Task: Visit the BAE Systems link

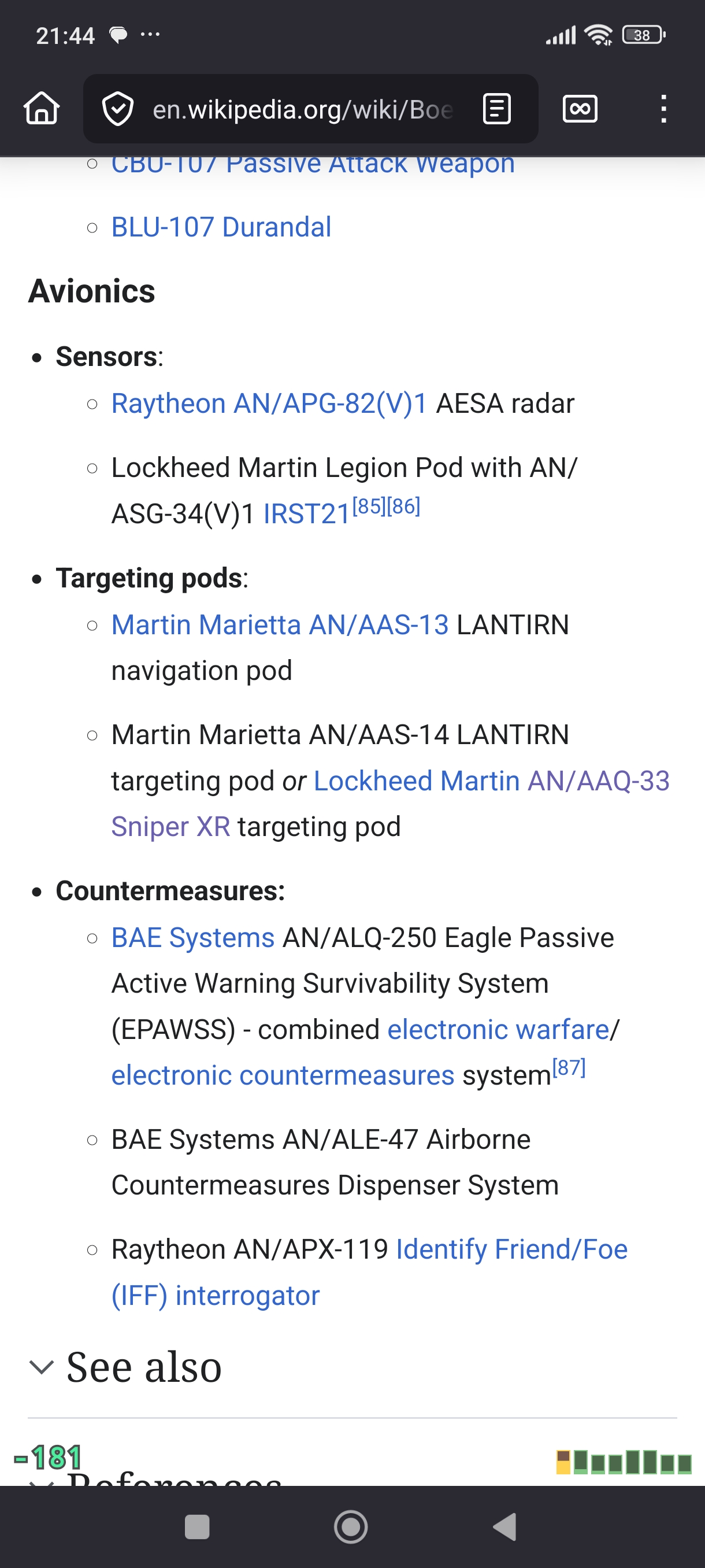Action: (193, 937)
